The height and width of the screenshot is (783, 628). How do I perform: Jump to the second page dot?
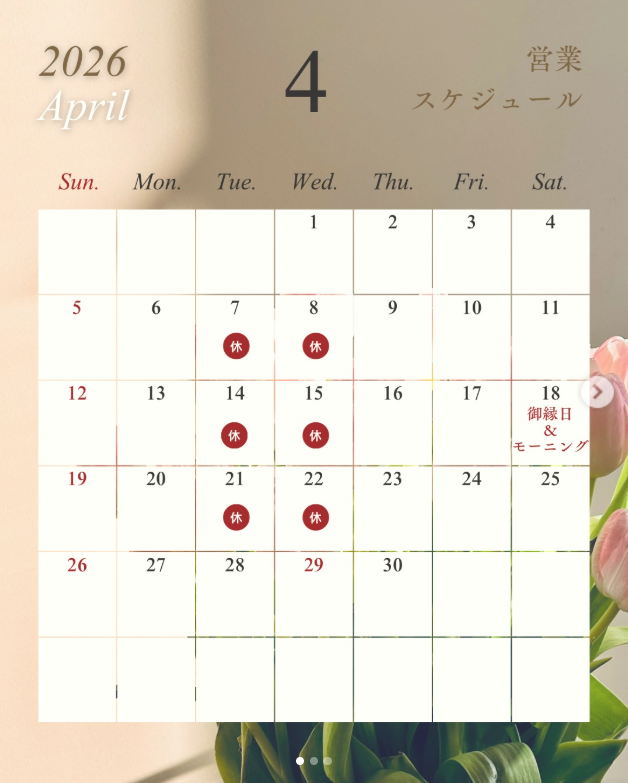314,761
